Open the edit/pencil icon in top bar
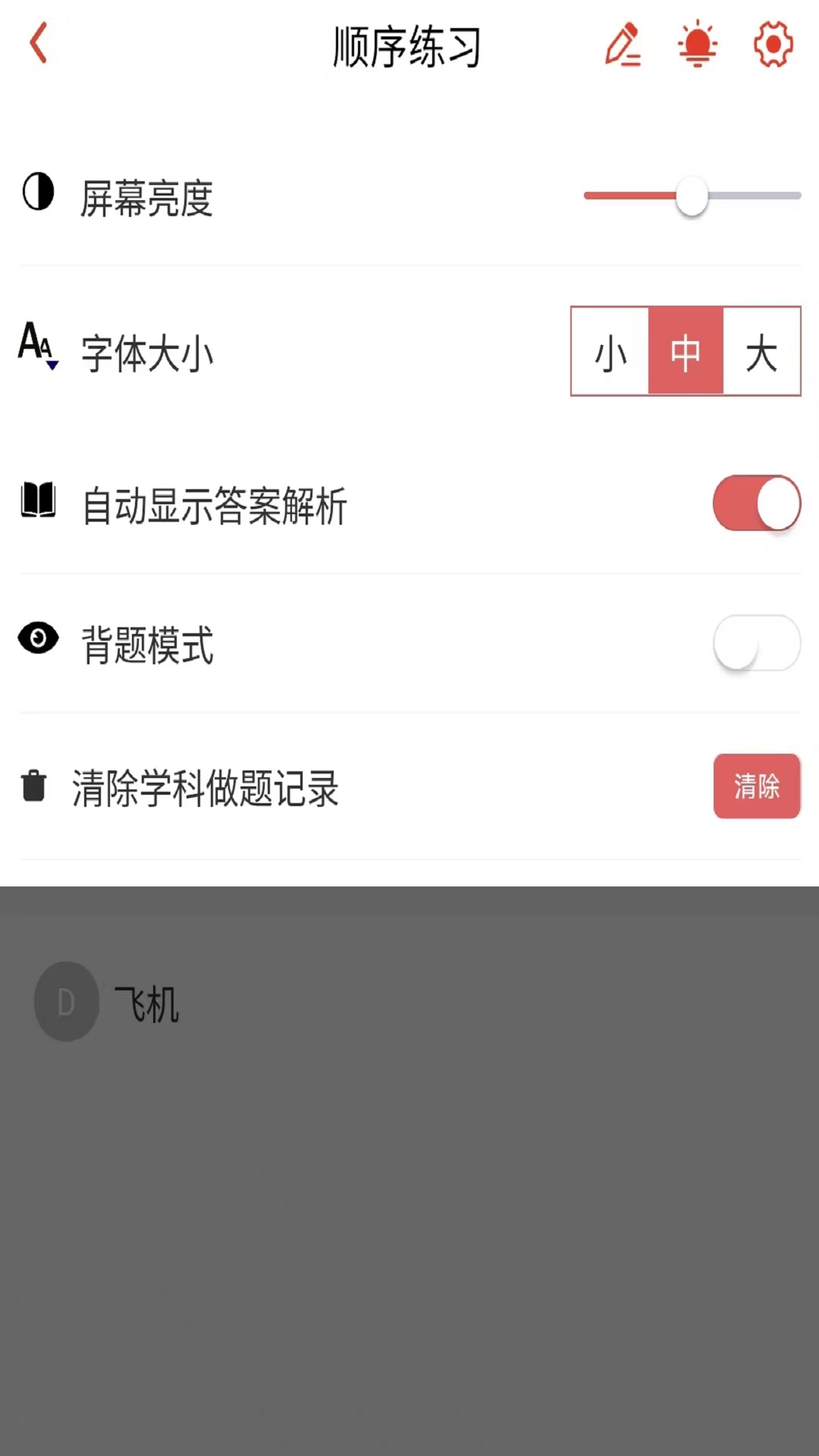Screen dimensions: 819x1456 point(623,44)
